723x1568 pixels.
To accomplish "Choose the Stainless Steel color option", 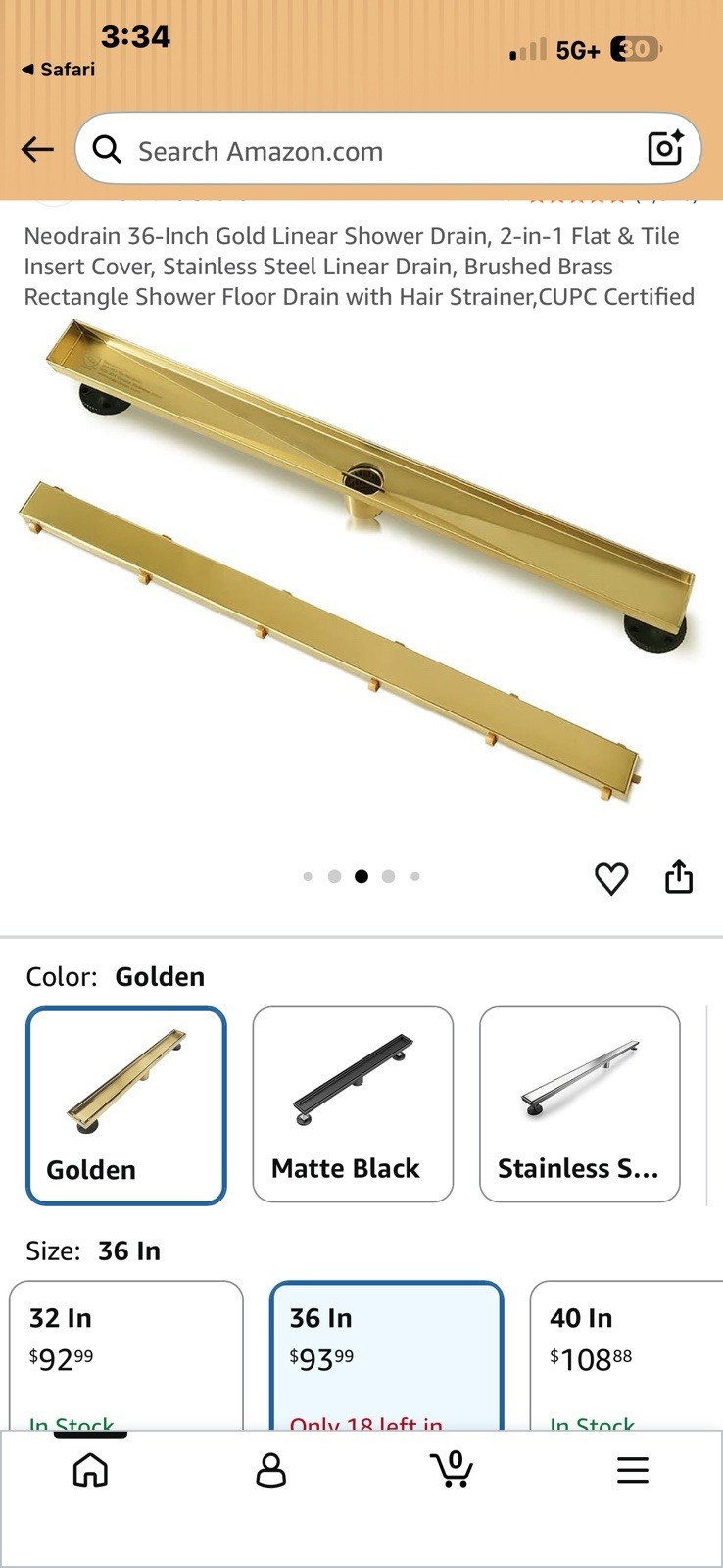I will click(x=579, y=1104).
